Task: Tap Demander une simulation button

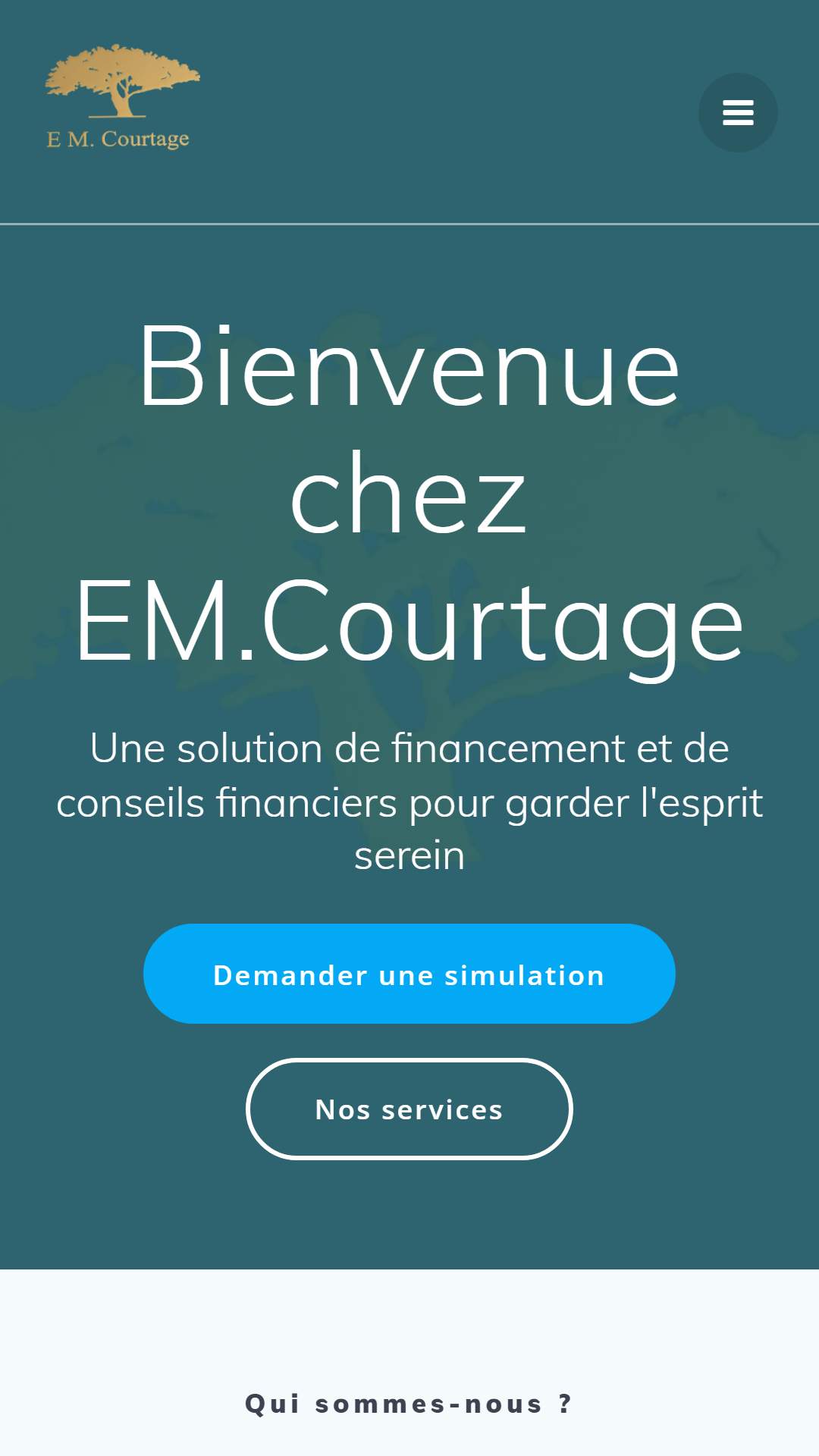Action: coord(409,974)
